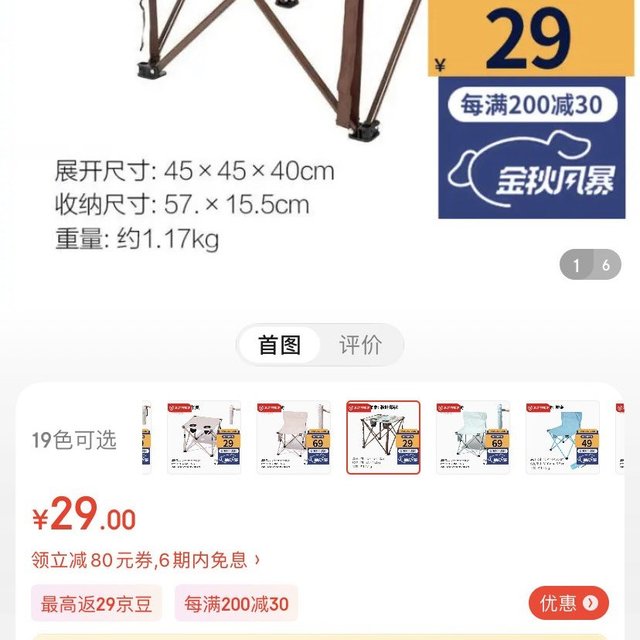
Task: Tap the 最高返29京豆 reward tag
Action: 98,604
